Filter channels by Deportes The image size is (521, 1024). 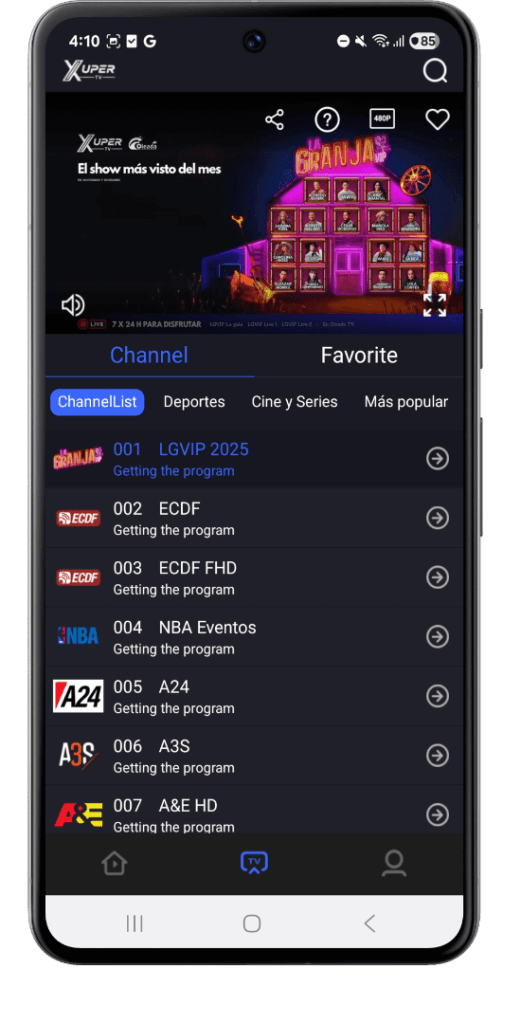pos(194,402)
